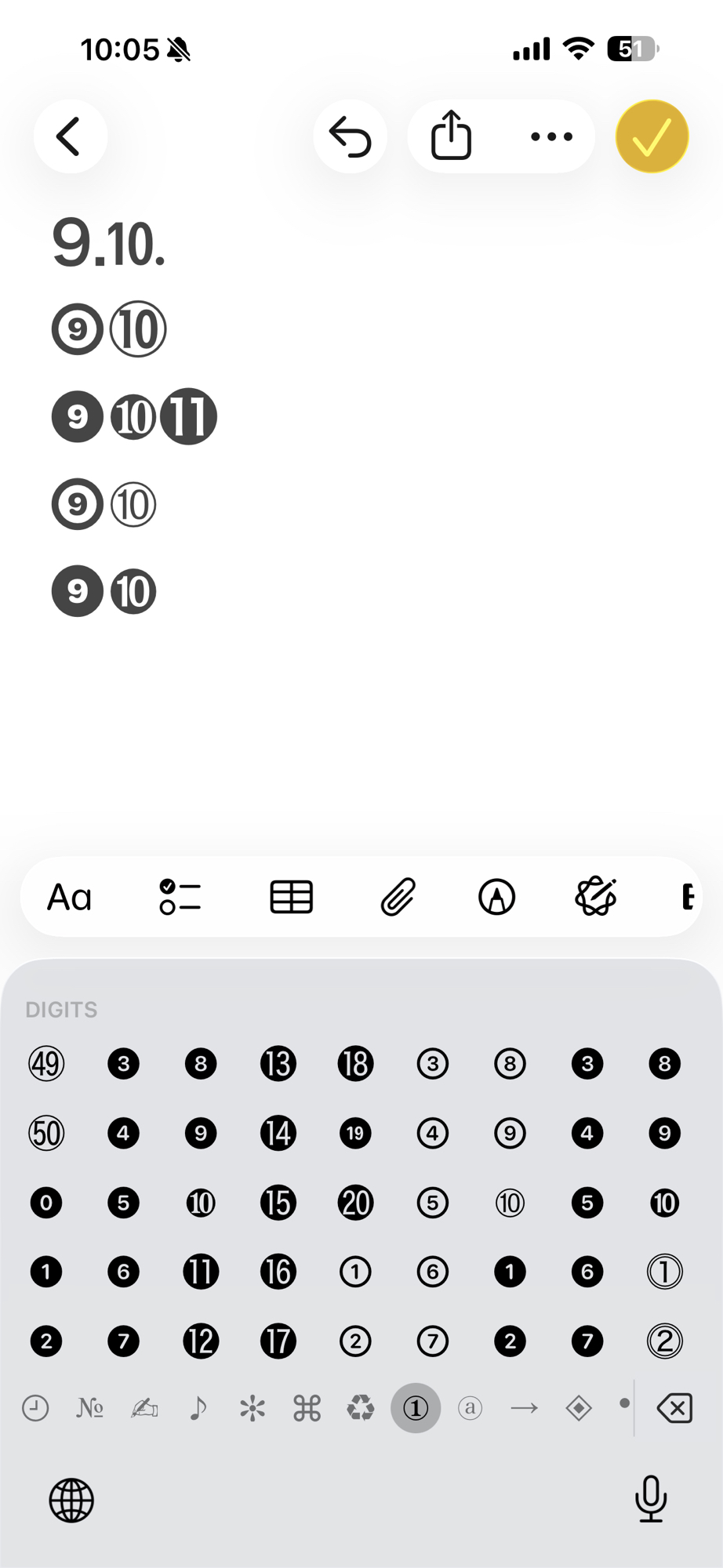Open the markup pen tool
The image size is (723, 1568).
pos(496,897)
